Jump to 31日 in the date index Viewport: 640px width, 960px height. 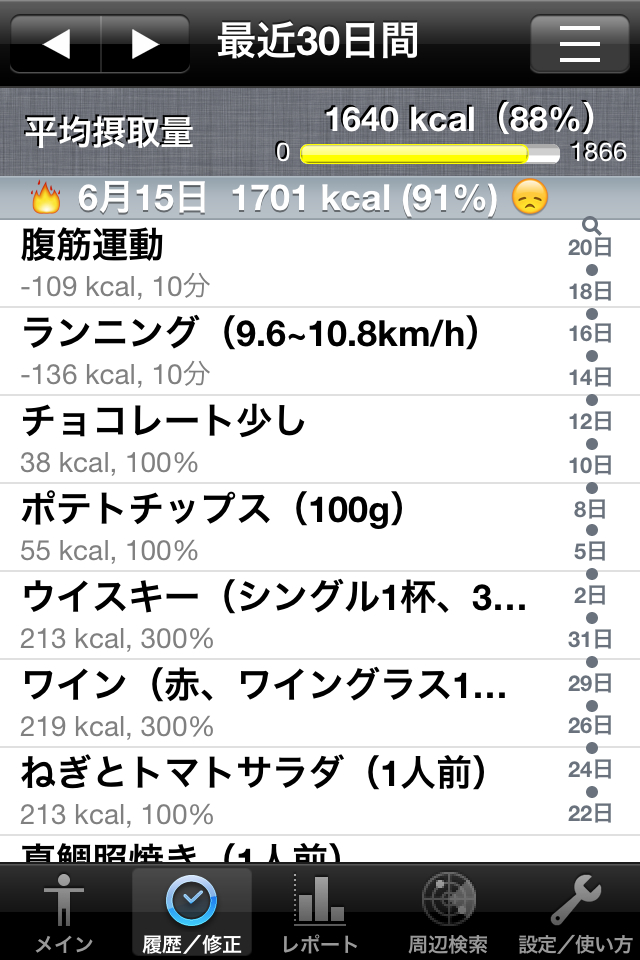coord(590,640)
